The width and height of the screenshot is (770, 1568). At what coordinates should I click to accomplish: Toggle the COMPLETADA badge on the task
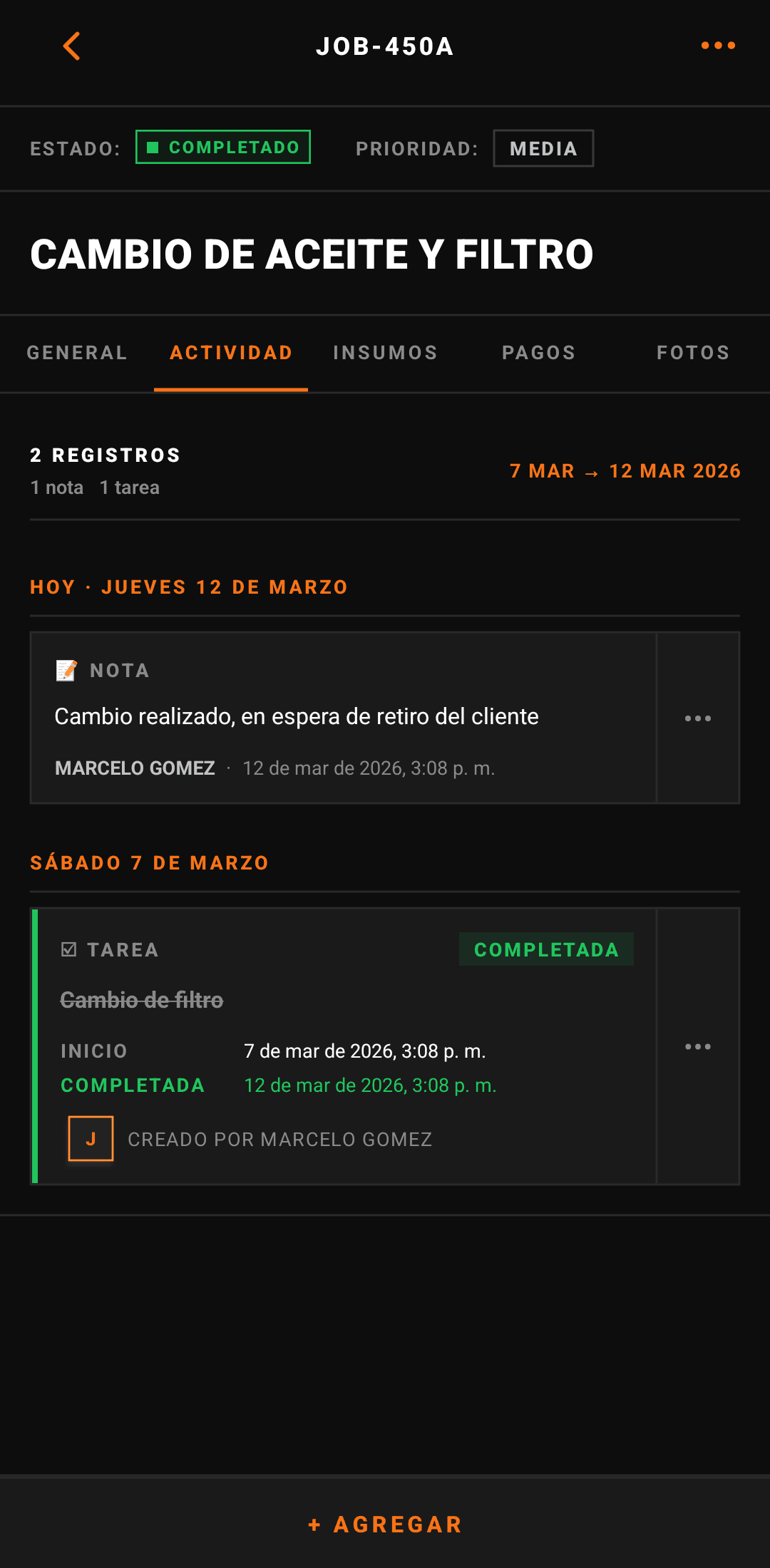(545, 949)
